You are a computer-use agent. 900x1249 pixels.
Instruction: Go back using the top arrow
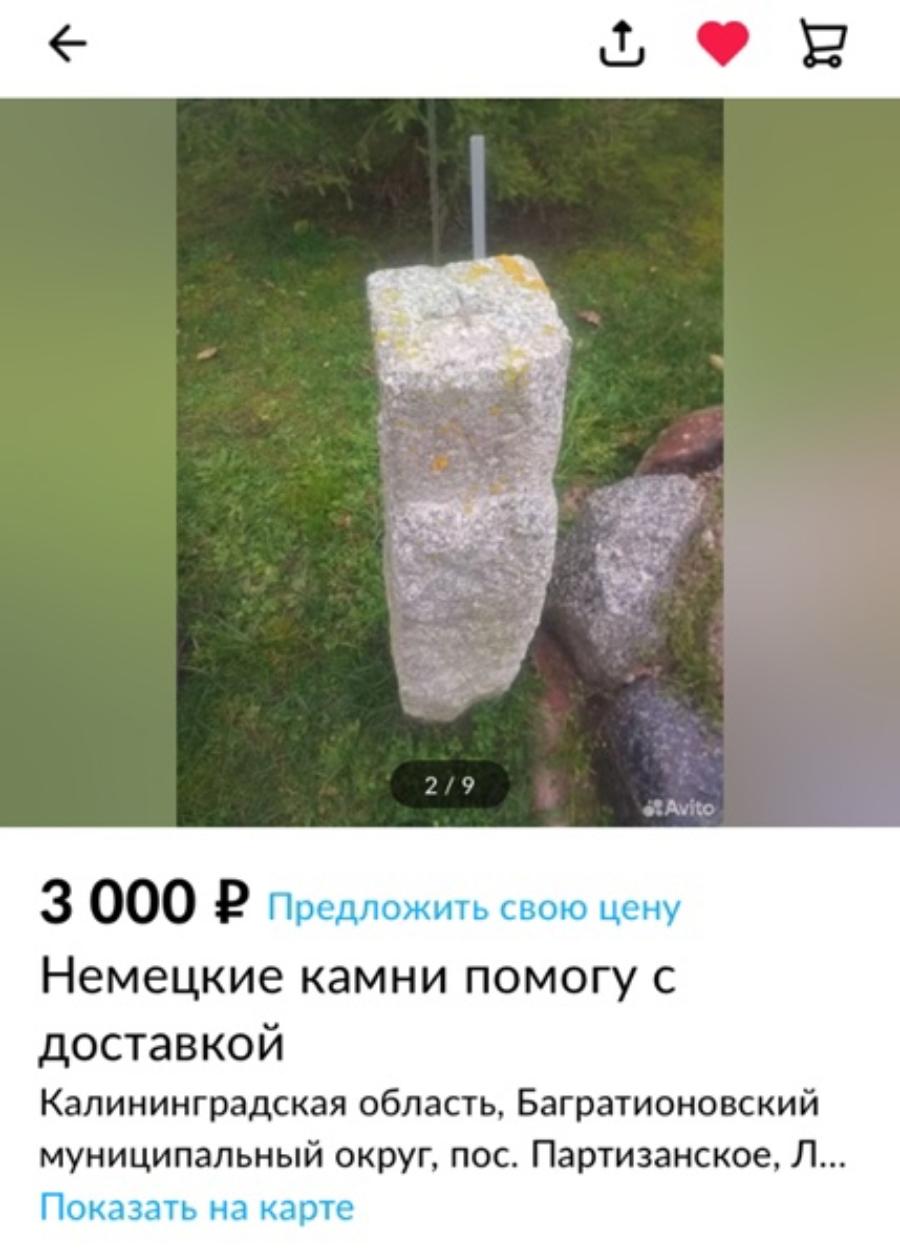pos(68,45)
